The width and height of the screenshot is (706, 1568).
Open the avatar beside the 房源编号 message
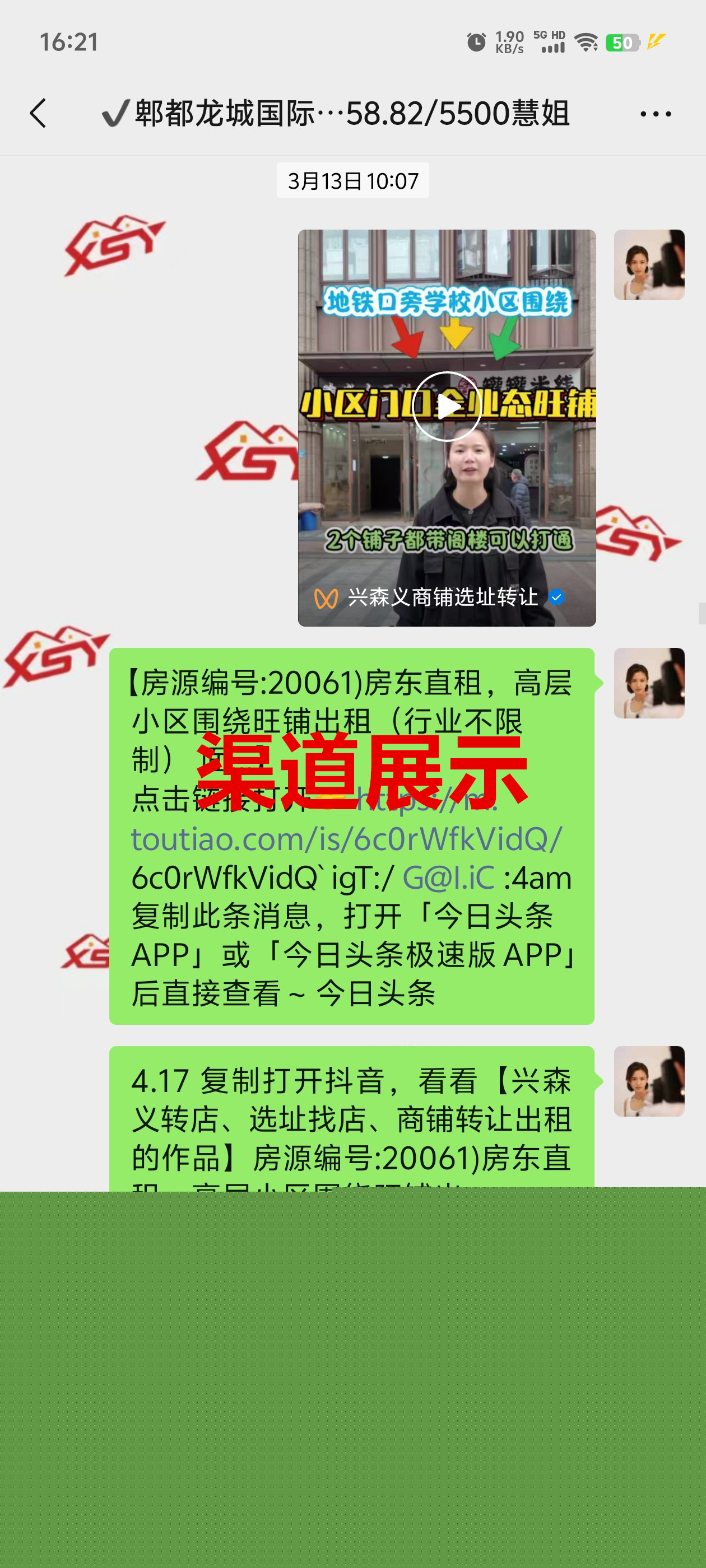click(649, 683)
